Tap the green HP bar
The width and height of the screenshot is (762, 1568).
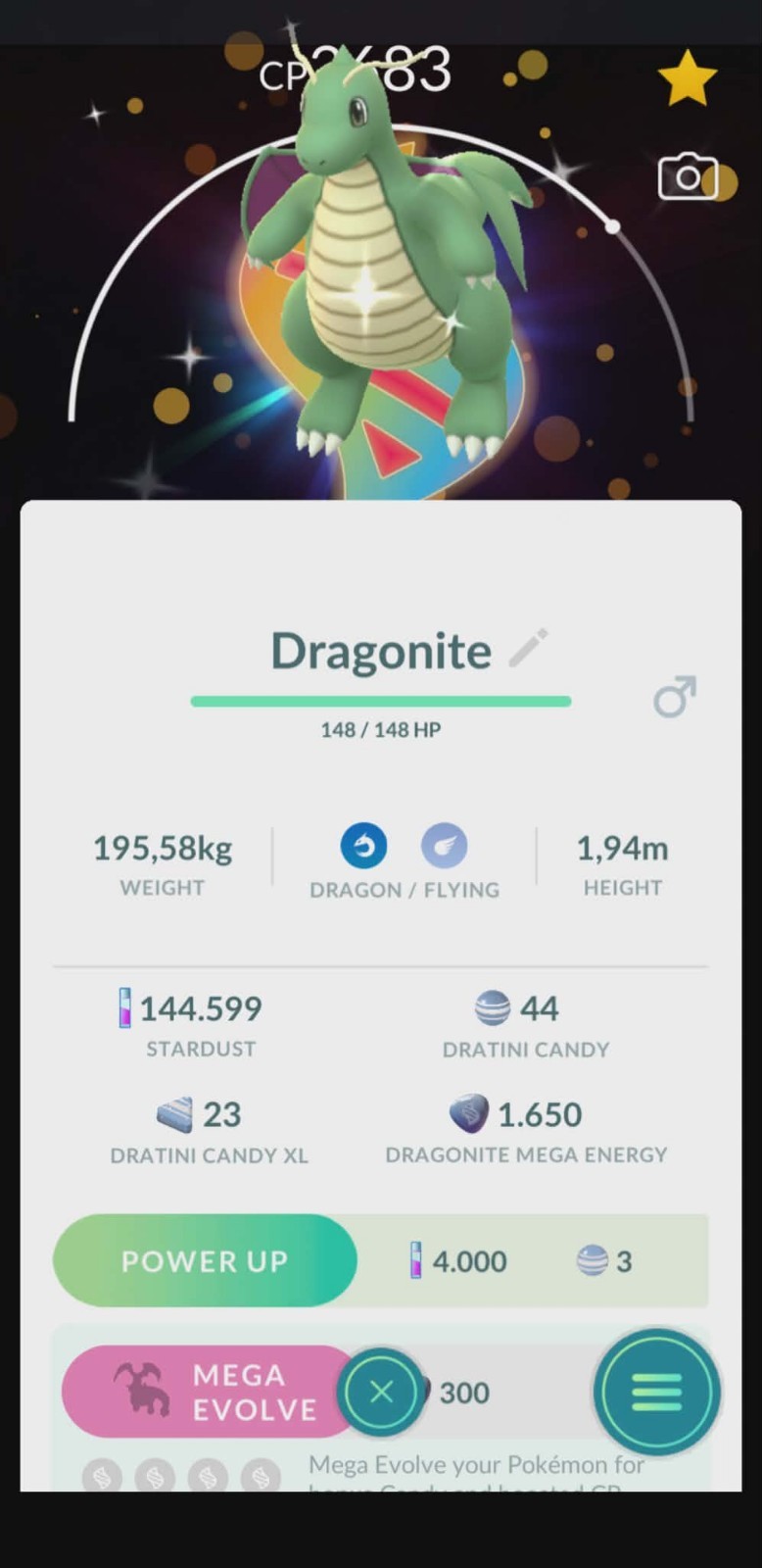point(381,700)
